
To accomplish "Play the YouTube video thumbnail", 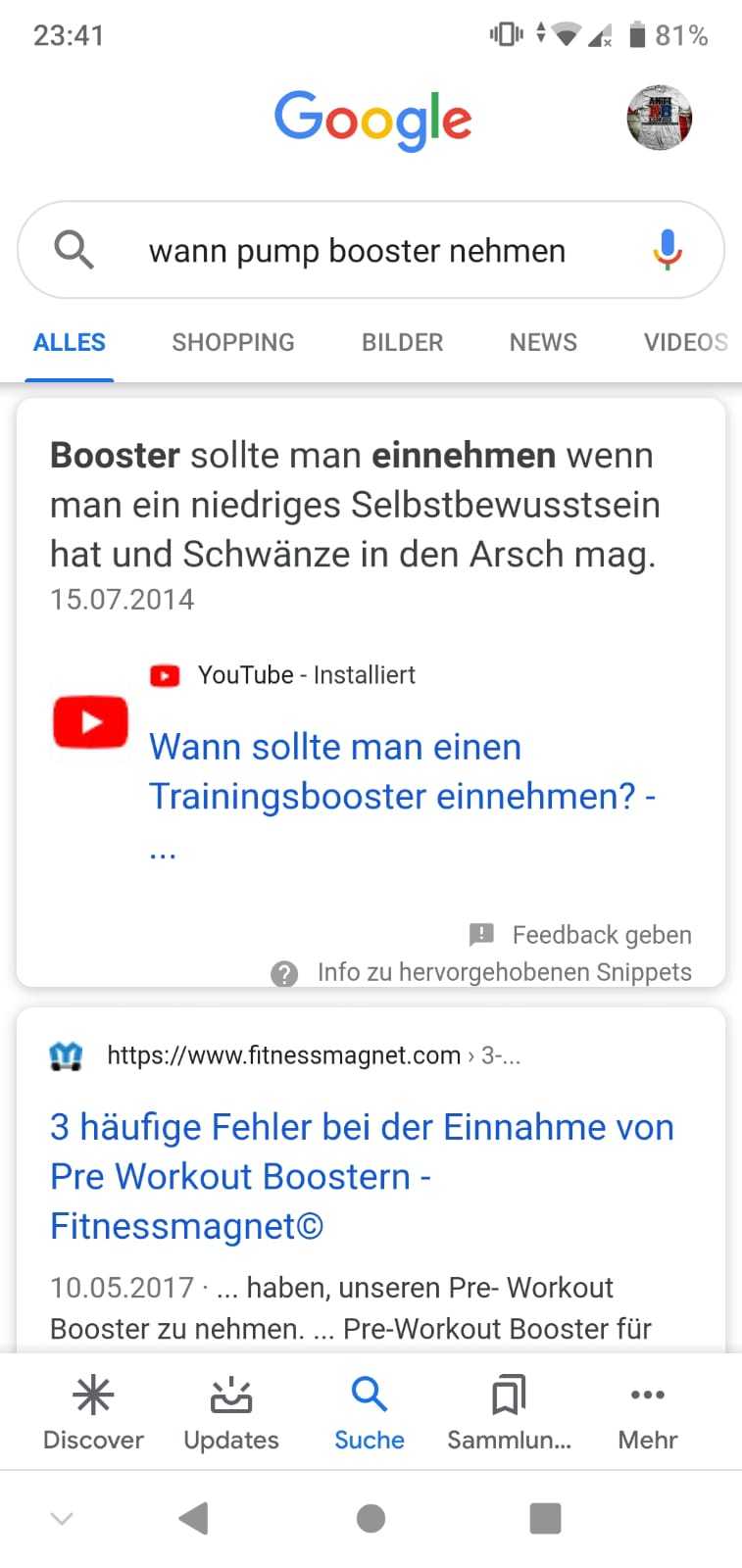I will [x=89, y=721].
